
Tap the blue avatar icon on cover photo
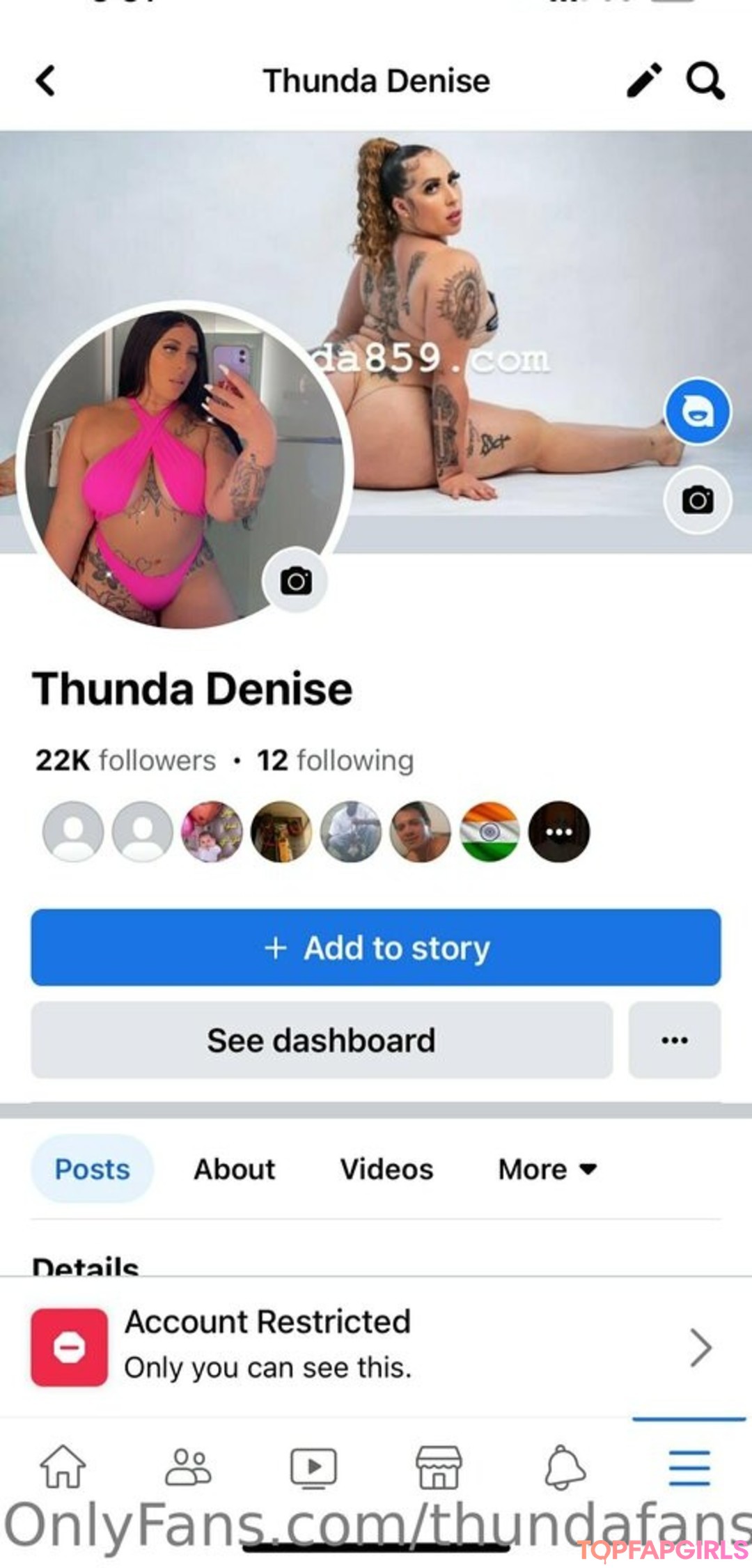click(x=698, y=412)
